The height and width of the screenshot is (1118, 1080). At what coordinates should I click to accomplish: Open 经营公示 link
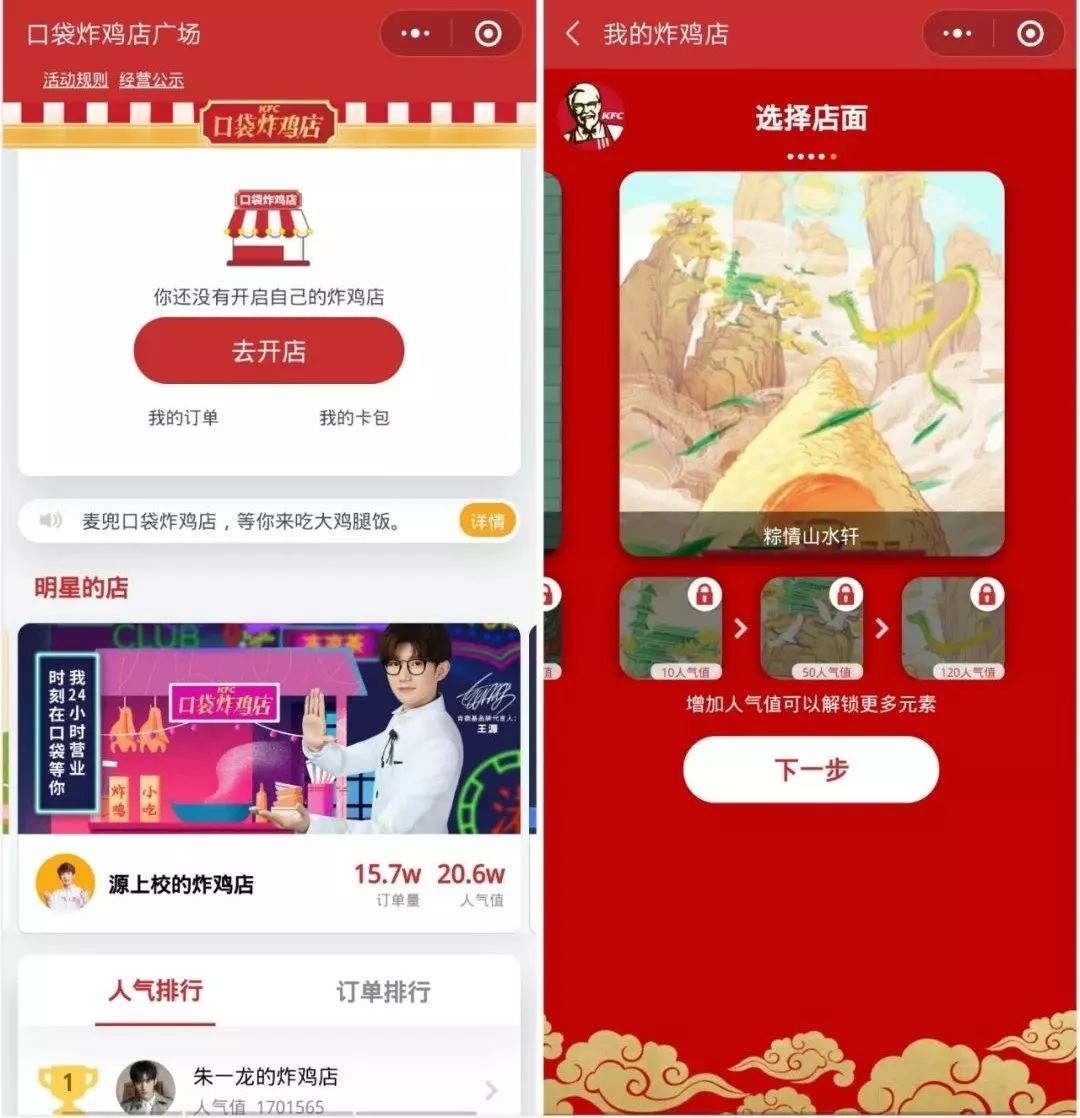point(151,80)
